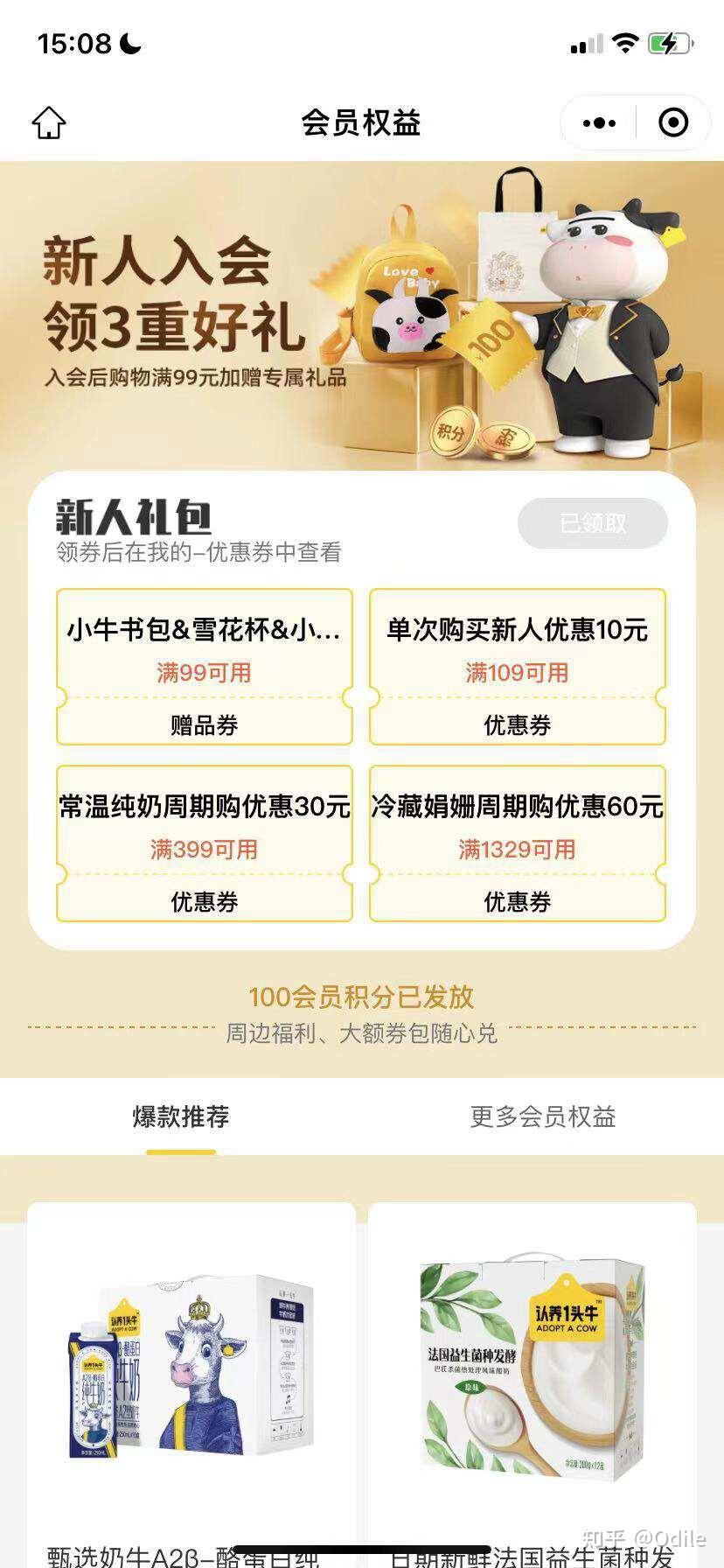Select the 单次购买新人优惠10元 coupon
The image size is (724, 1568).
pos(517,667)
